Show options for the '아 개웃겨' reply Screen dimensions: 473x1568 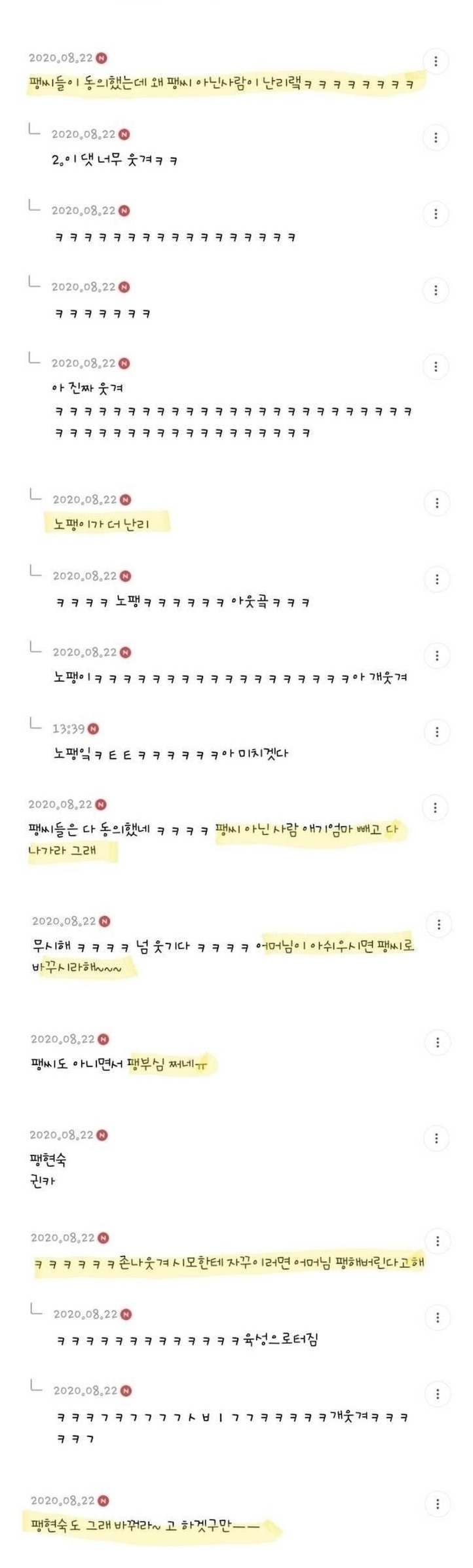436,656
